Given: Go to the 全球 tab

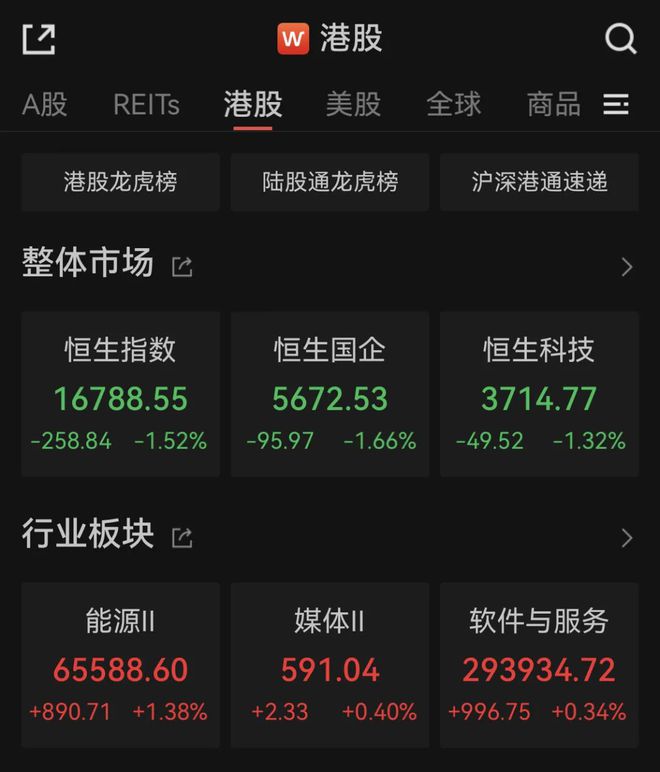Looking at the screenshot, I should pyautogui.click(x=453, y=104).
